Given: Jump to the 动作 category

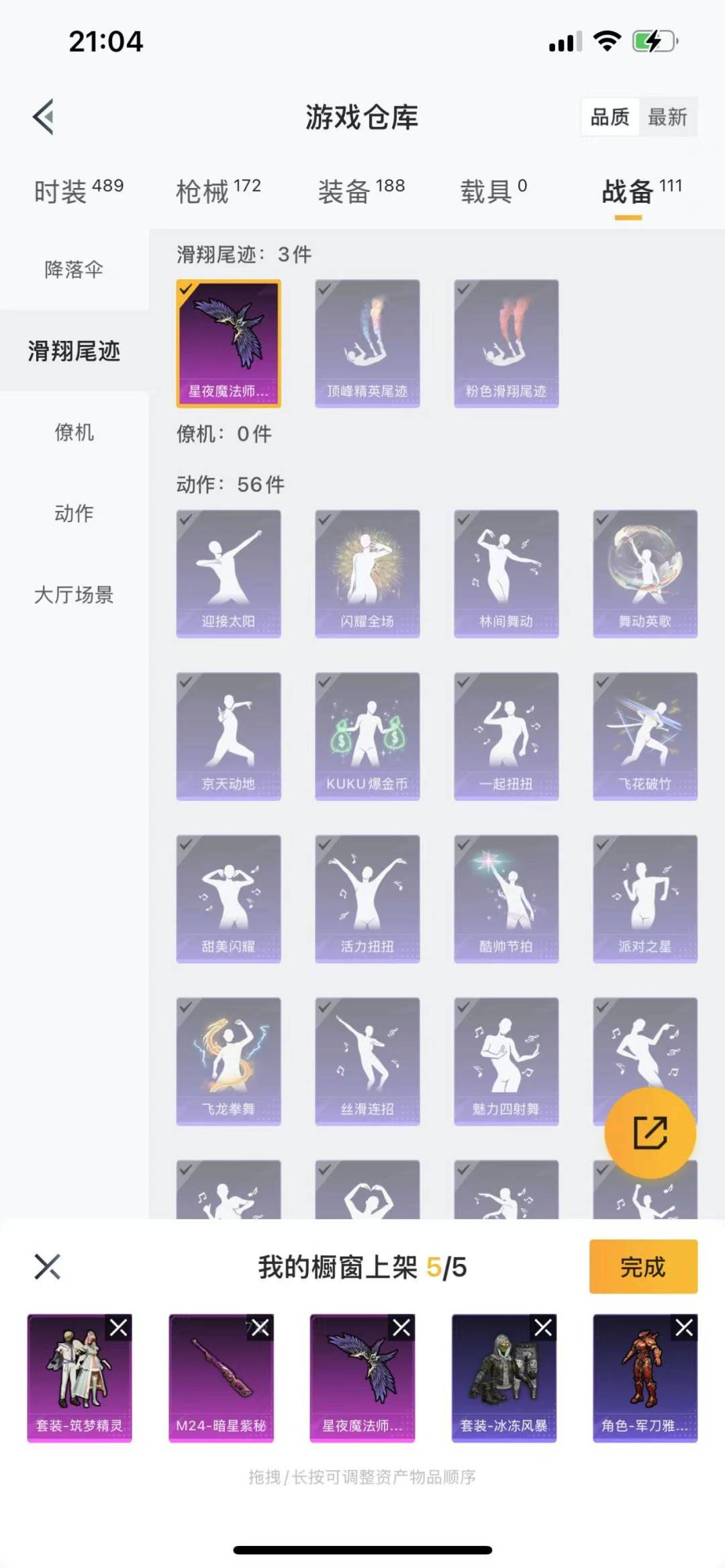Looking at the screenshot, I should tap(74, 513).
